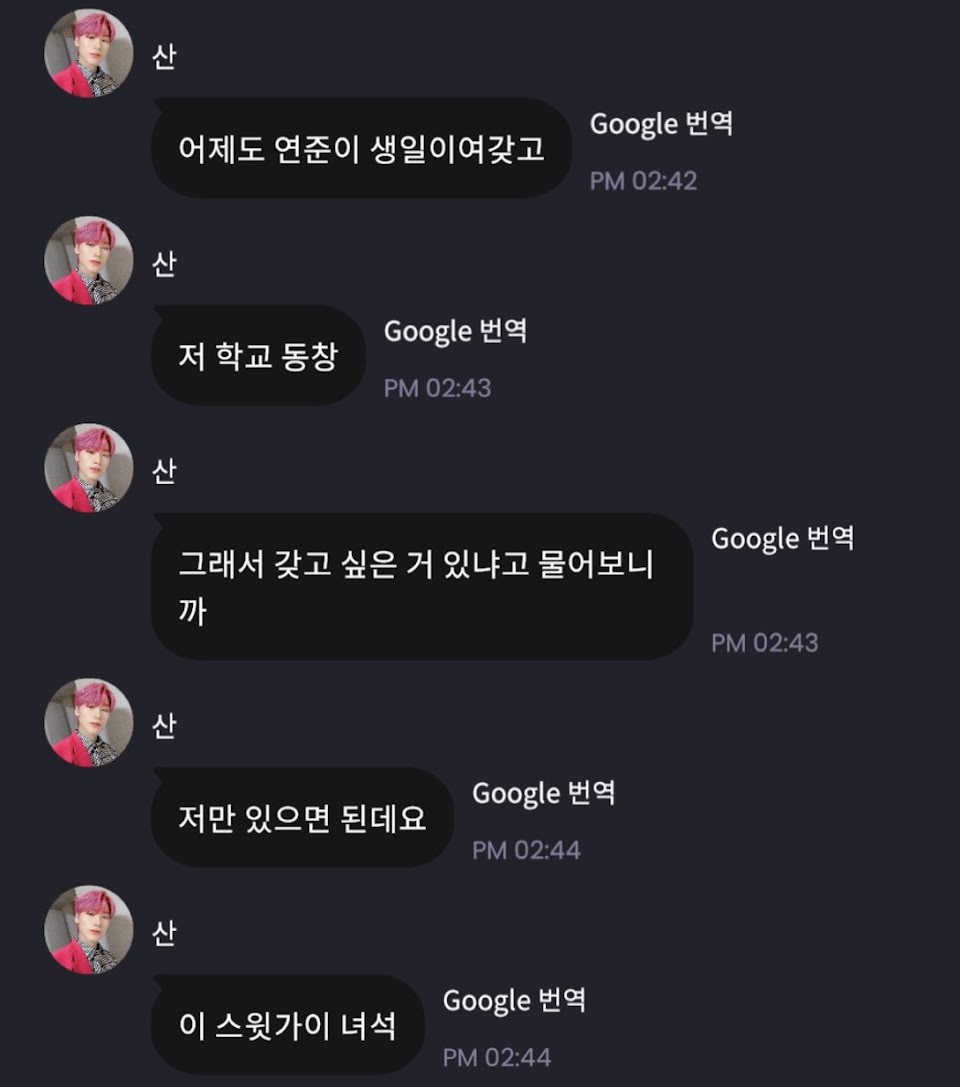Viewport: 960px width, 1087px height.
Task: Translate '그래서 갖고 싶은 거 있냐고 물어보니까' message
Action: tap(782, 538)
